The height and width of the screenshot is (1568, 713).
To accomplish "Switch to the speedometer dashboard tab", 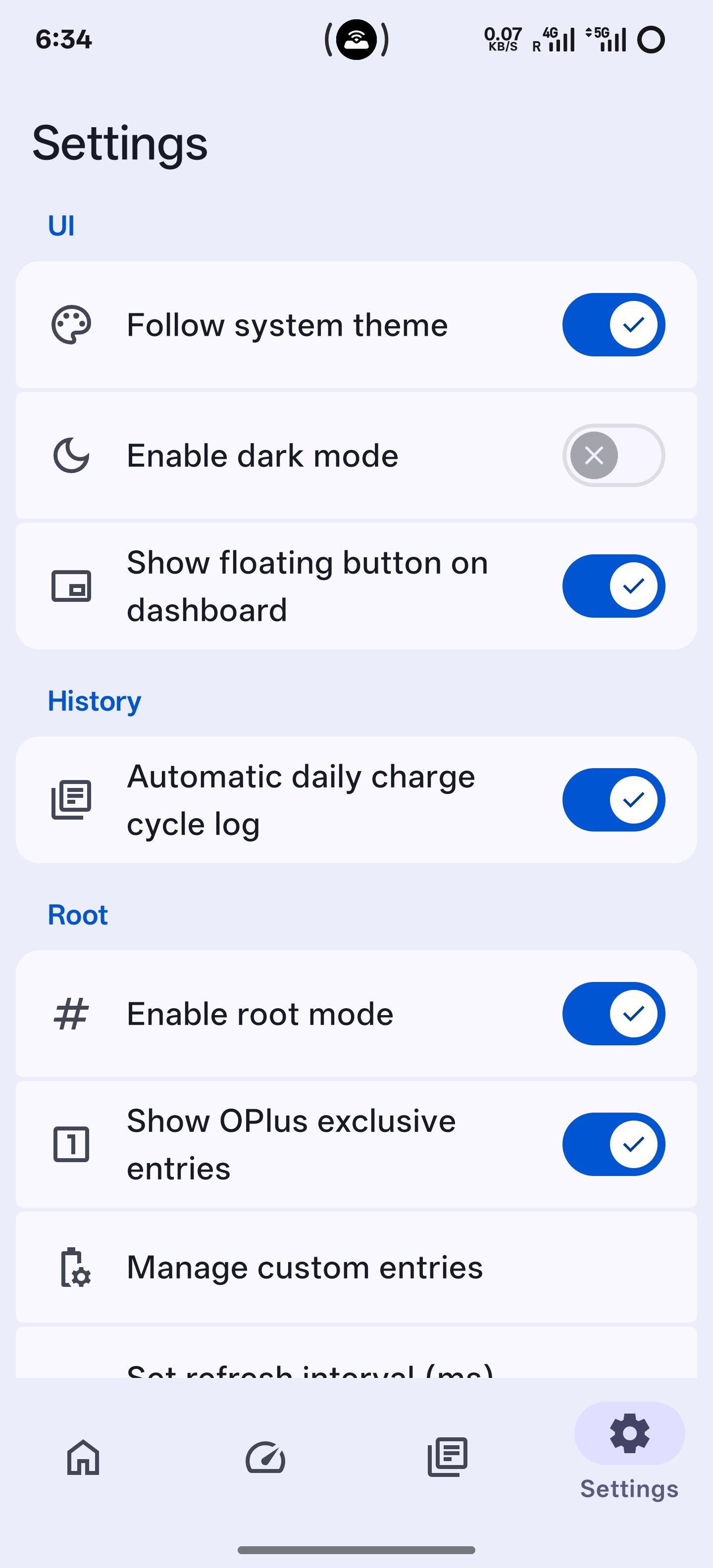I will coord(265,1457).
